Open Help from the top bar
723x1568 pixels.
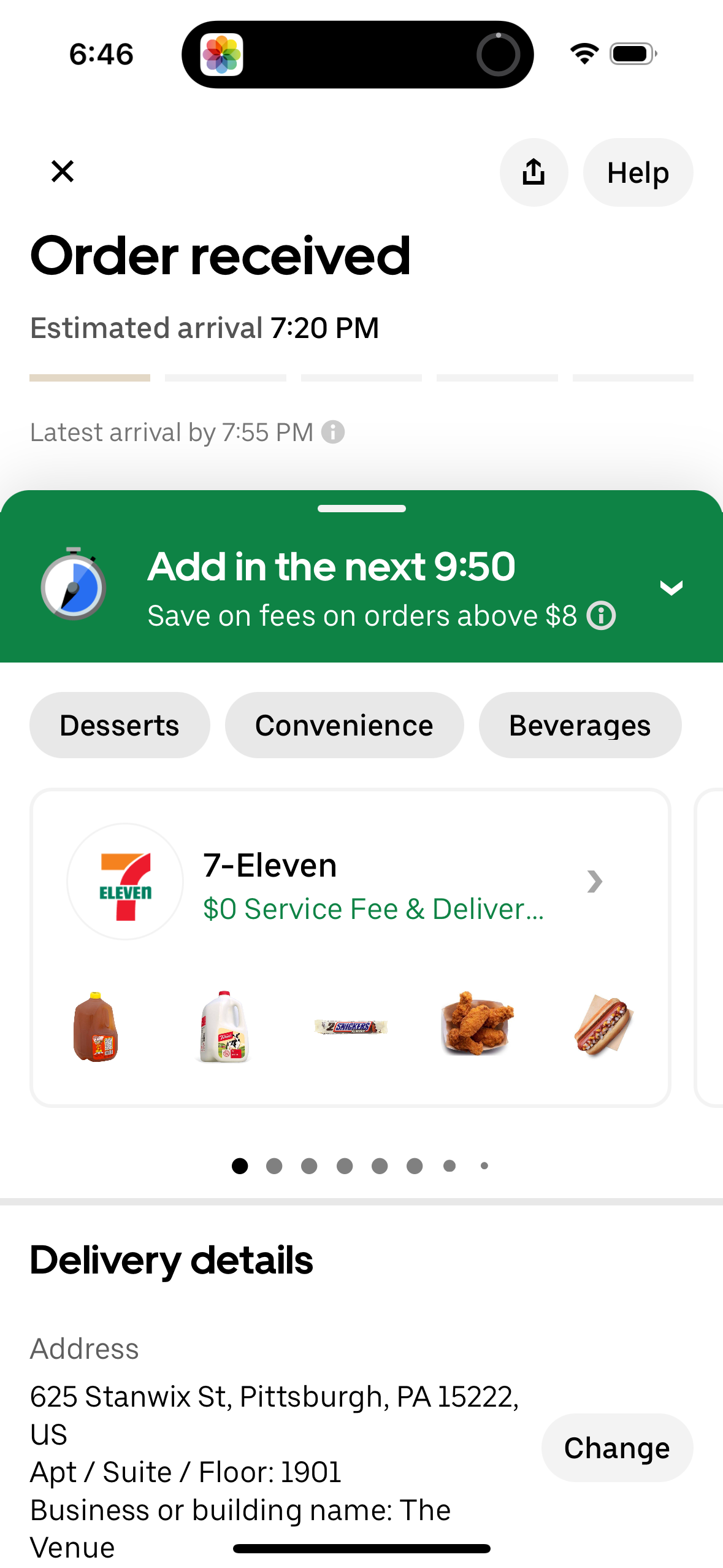tap(637, 172)
